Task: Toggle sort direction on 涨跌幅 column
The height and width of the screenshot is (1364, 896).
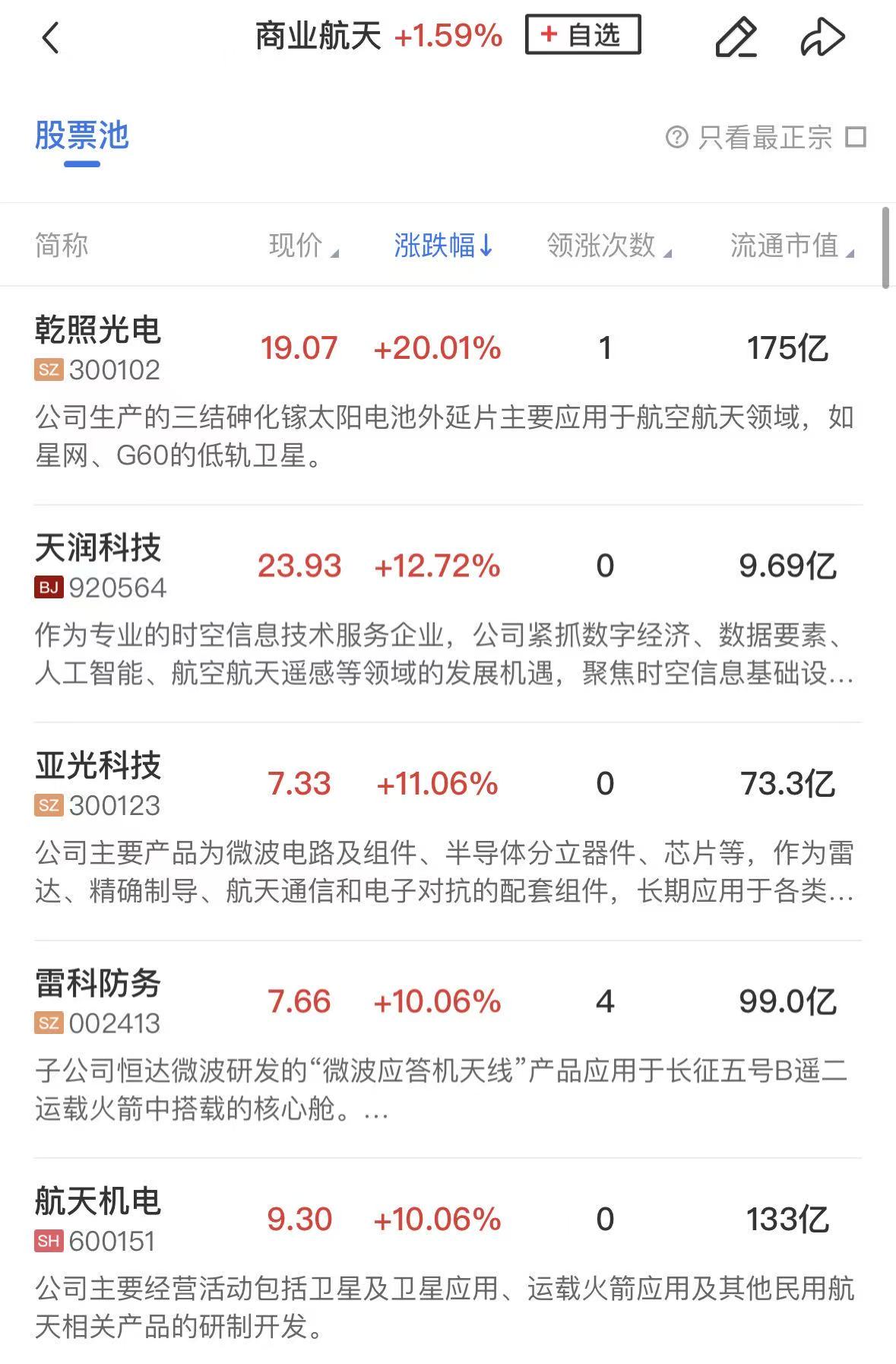Action: [x=443, y=245]
